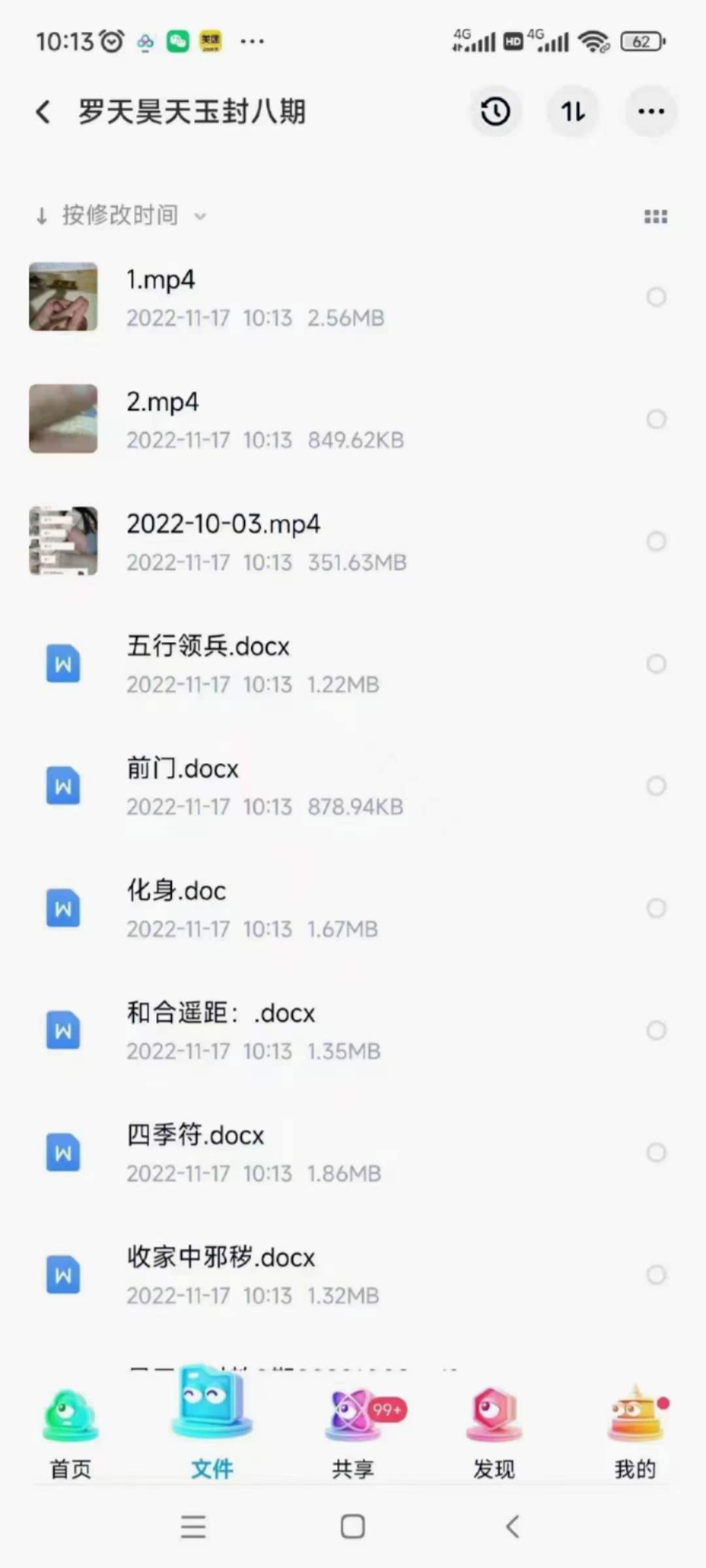Navigate back with the back arrow
The width and height of the screenshot is (706, 1568).
coord(43,111)
